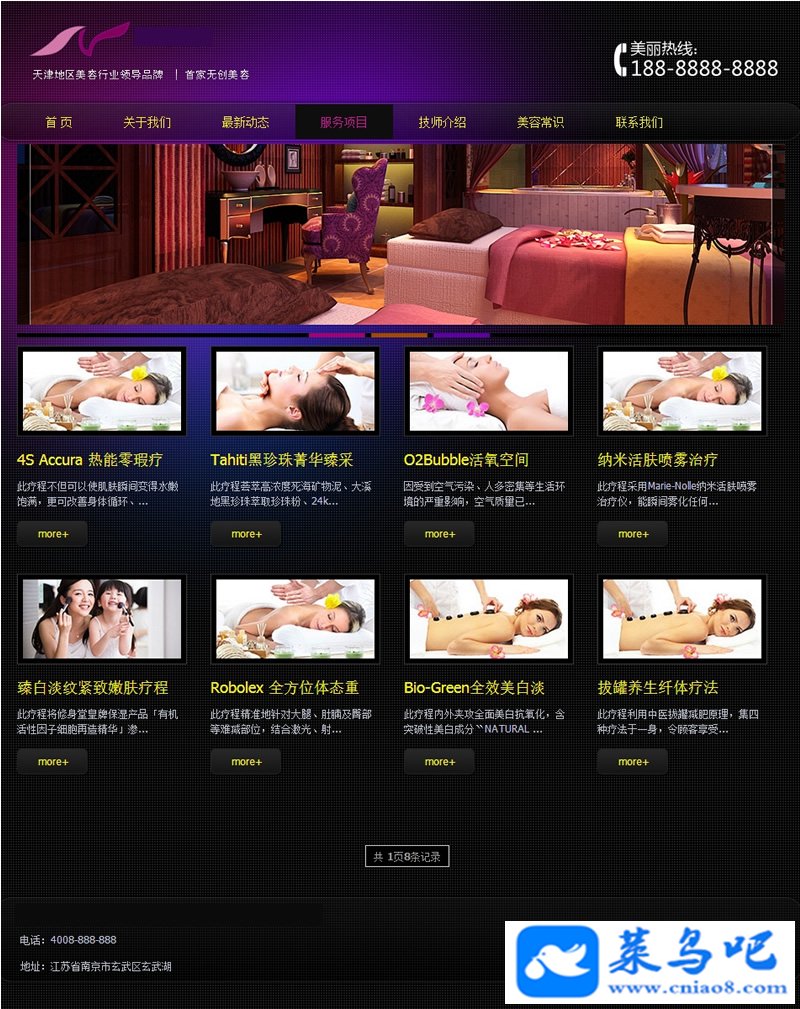Open the 联系我们 page
Screen dimensions: 800x1009
639,122
